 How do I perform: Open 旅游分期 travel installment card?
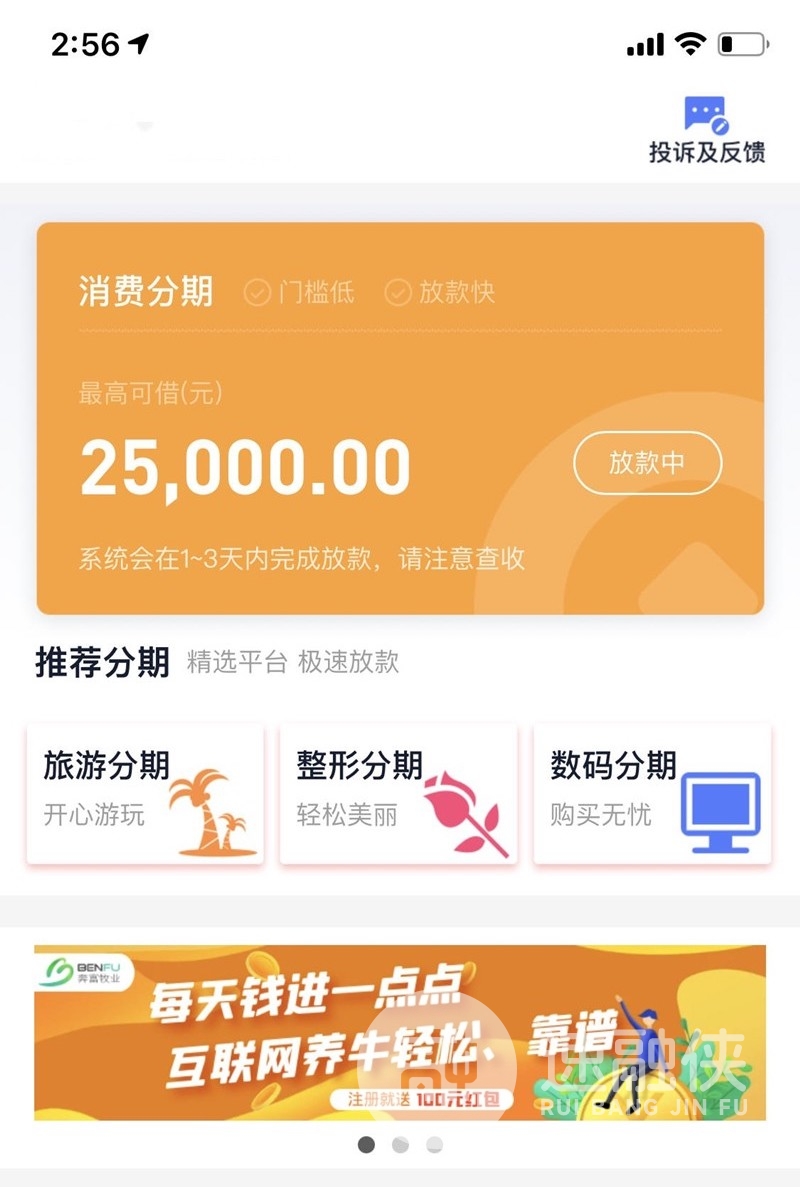[145, 793]
